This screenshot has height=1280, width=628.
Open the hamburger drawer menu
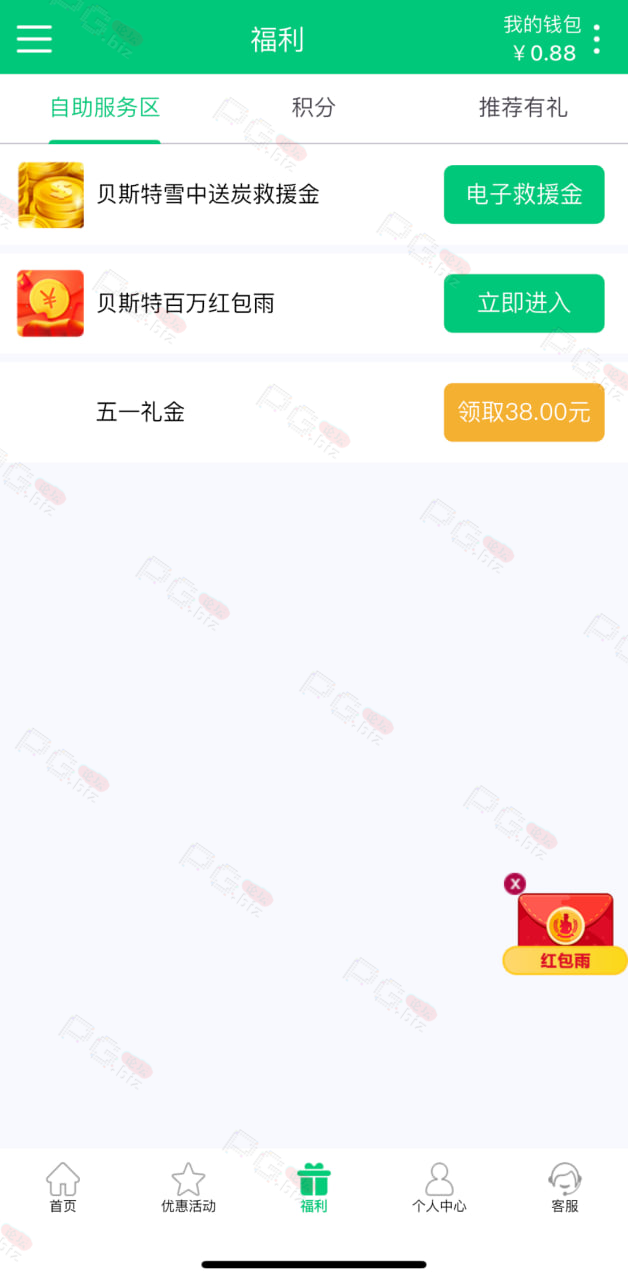34,38
